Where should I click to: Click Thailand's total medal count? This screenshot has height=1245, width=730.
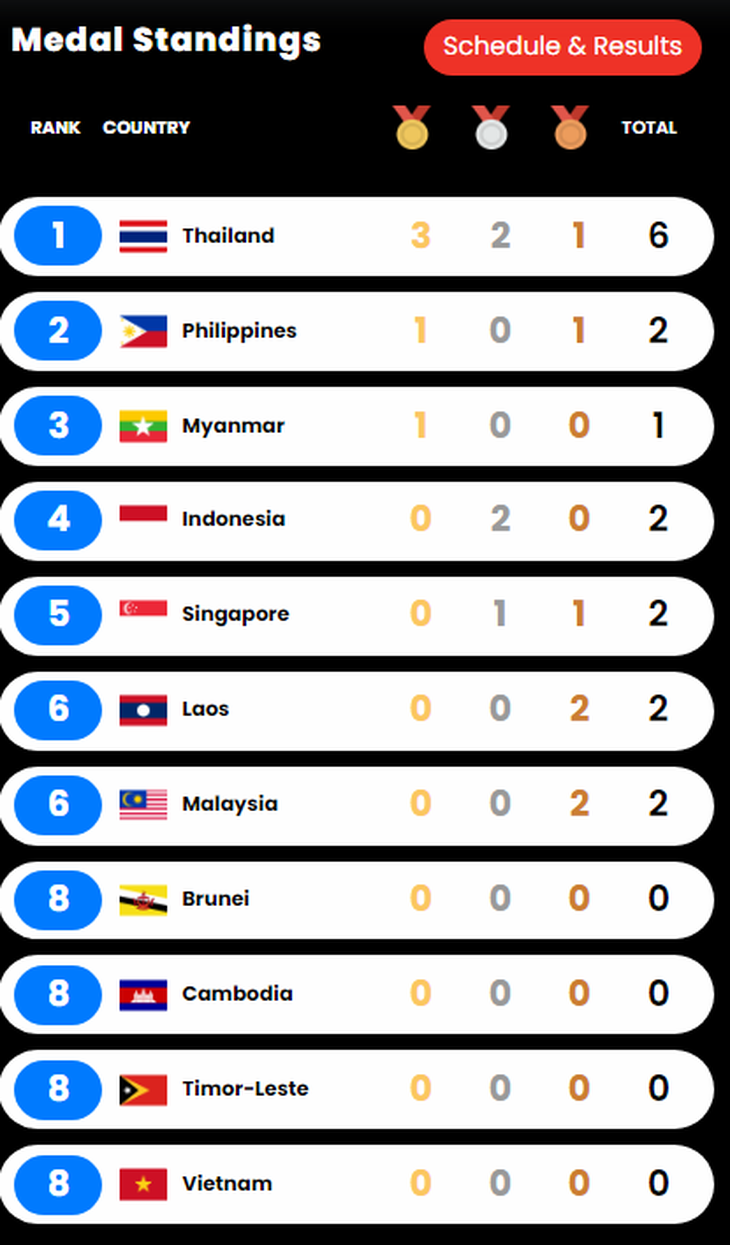click(658, 236)
